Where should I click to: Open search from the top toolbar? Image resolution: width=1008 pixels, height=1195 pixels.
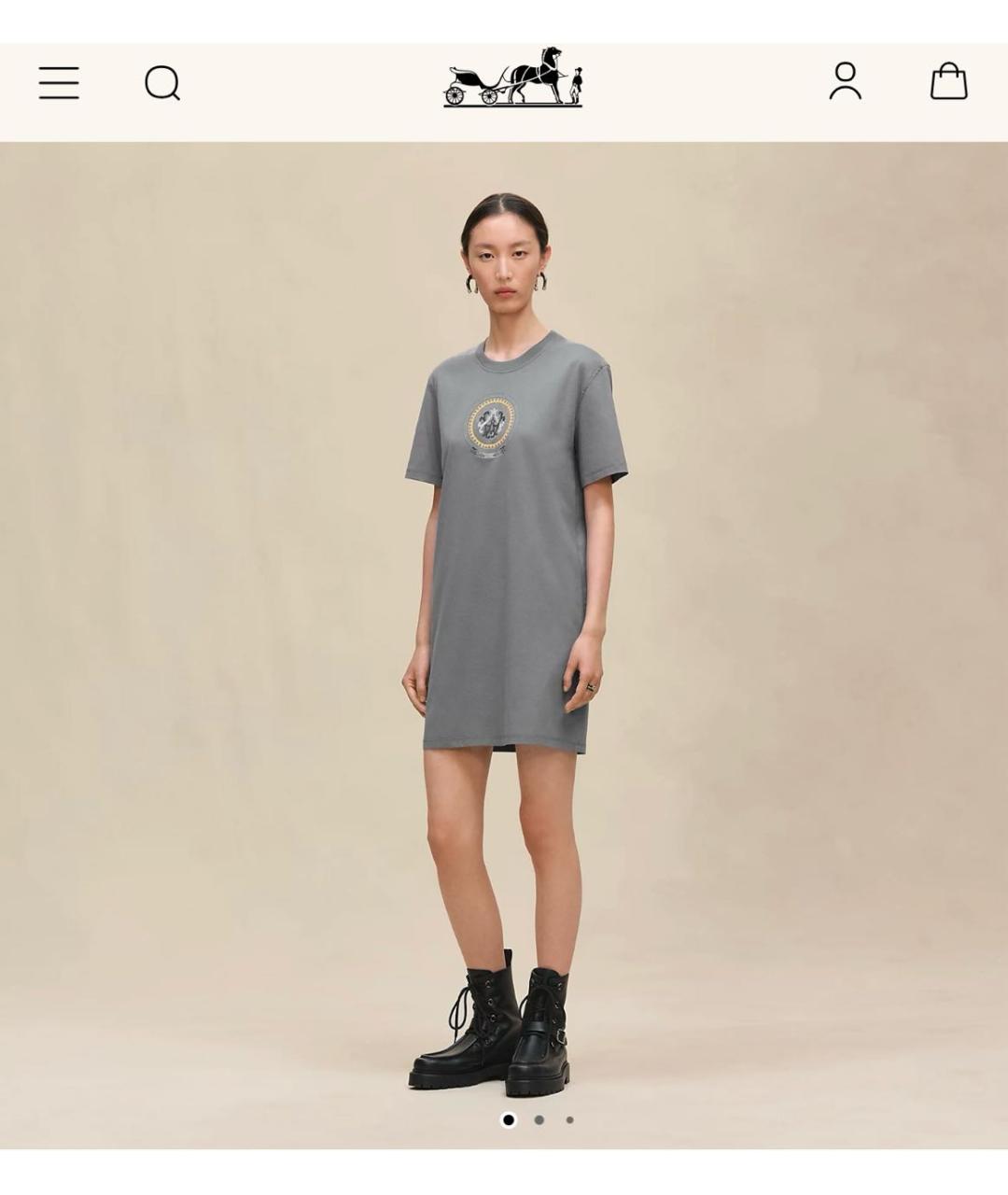[x=164, y=83]
